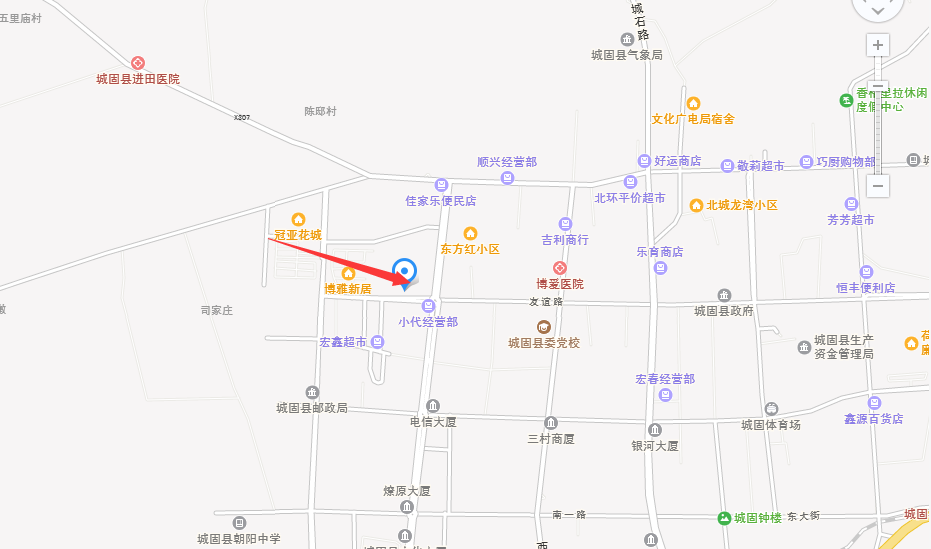This screenshot has height=549, width=931.
Task: Select the 博雅新居 residence marker
Action: click(x=348, y=273)
